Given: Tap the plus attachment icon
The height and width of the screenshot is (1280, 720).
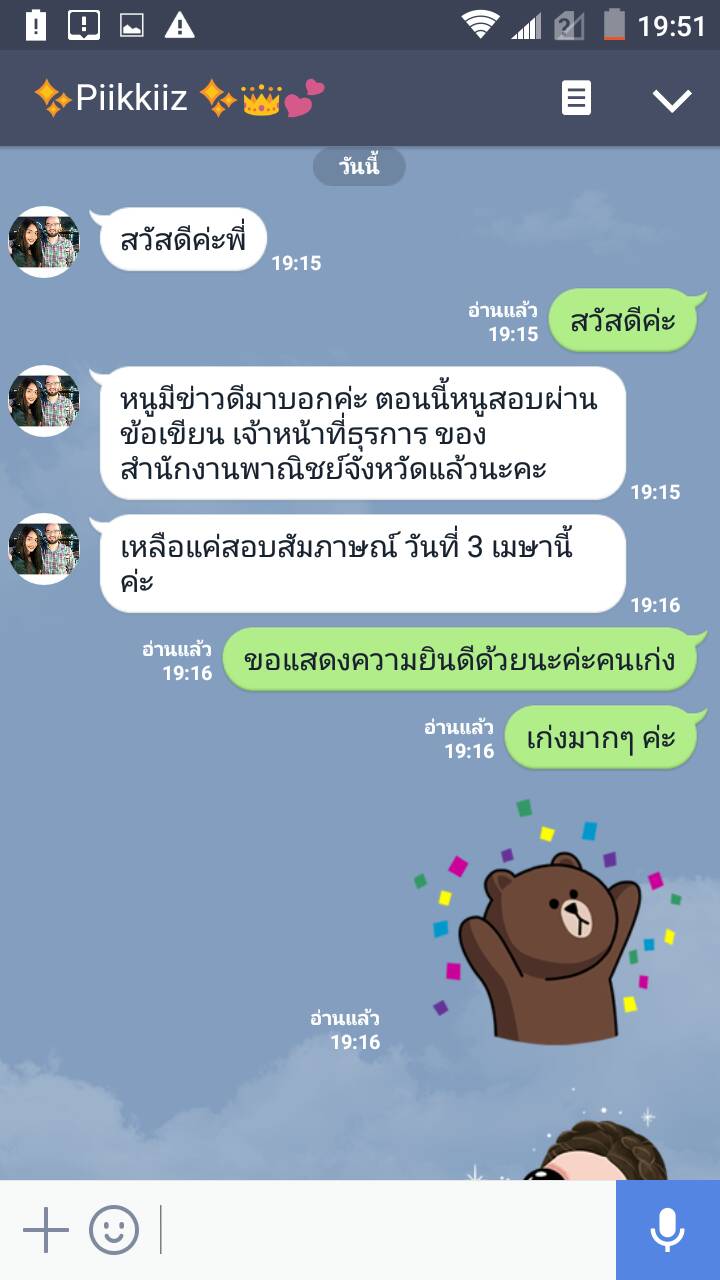Looking at the screenshot, I should coord(46,1230).
